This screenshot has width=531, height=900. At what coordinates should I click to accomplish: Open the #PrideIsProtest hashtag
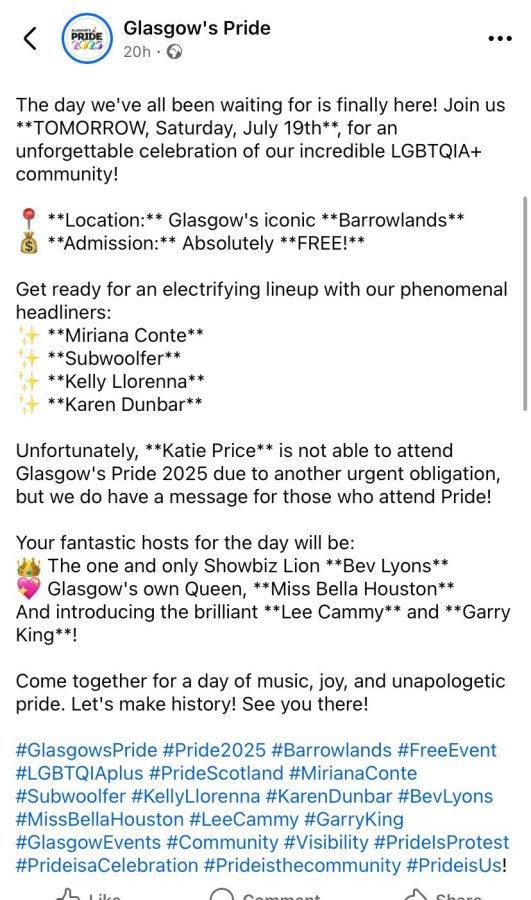point(441,842)
